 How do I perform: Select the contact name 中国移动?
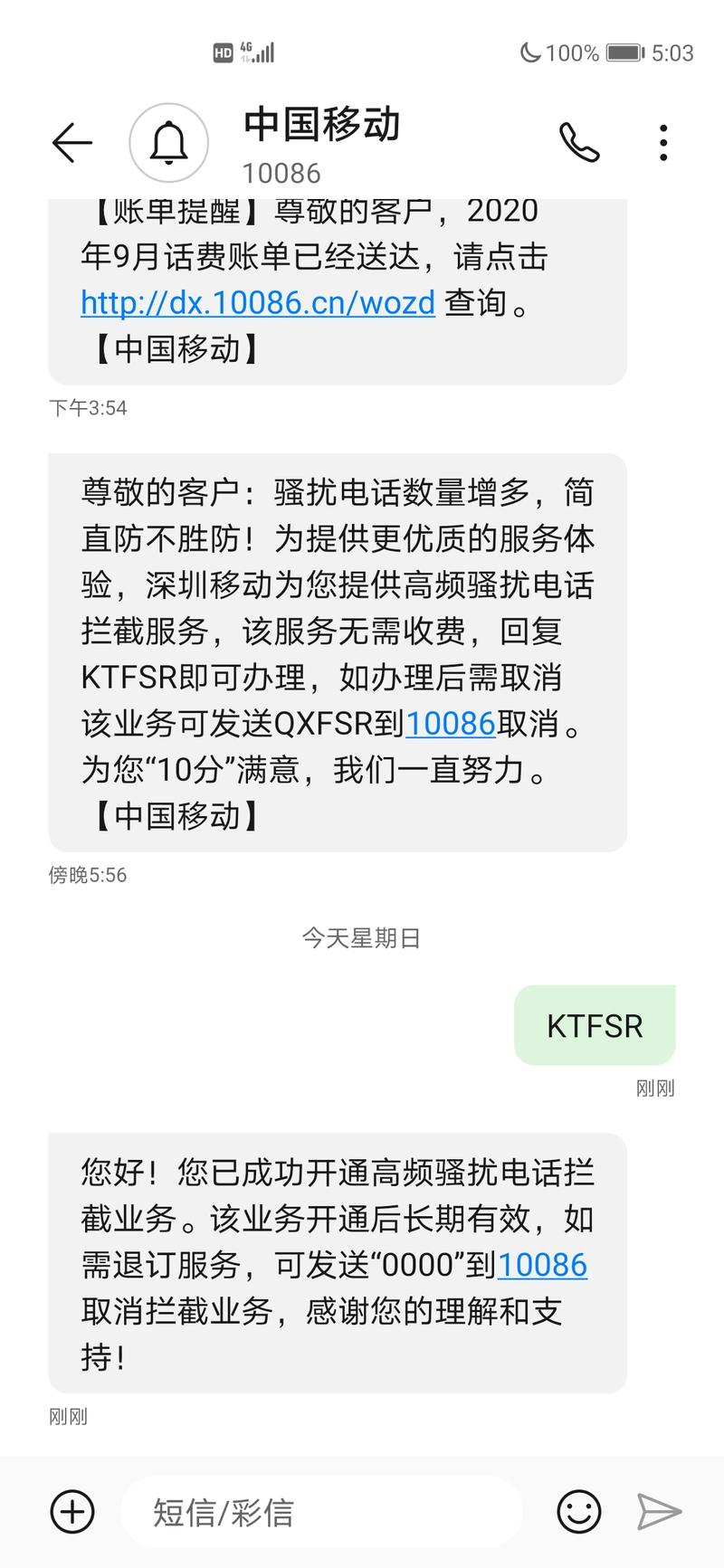click(321, 126)
